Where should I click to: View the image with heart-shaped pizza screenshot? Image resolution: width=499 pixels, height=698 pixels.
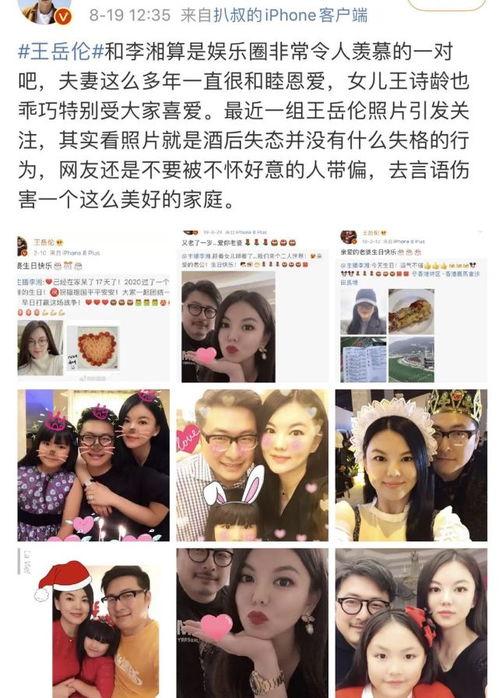[x=93, y=306]
